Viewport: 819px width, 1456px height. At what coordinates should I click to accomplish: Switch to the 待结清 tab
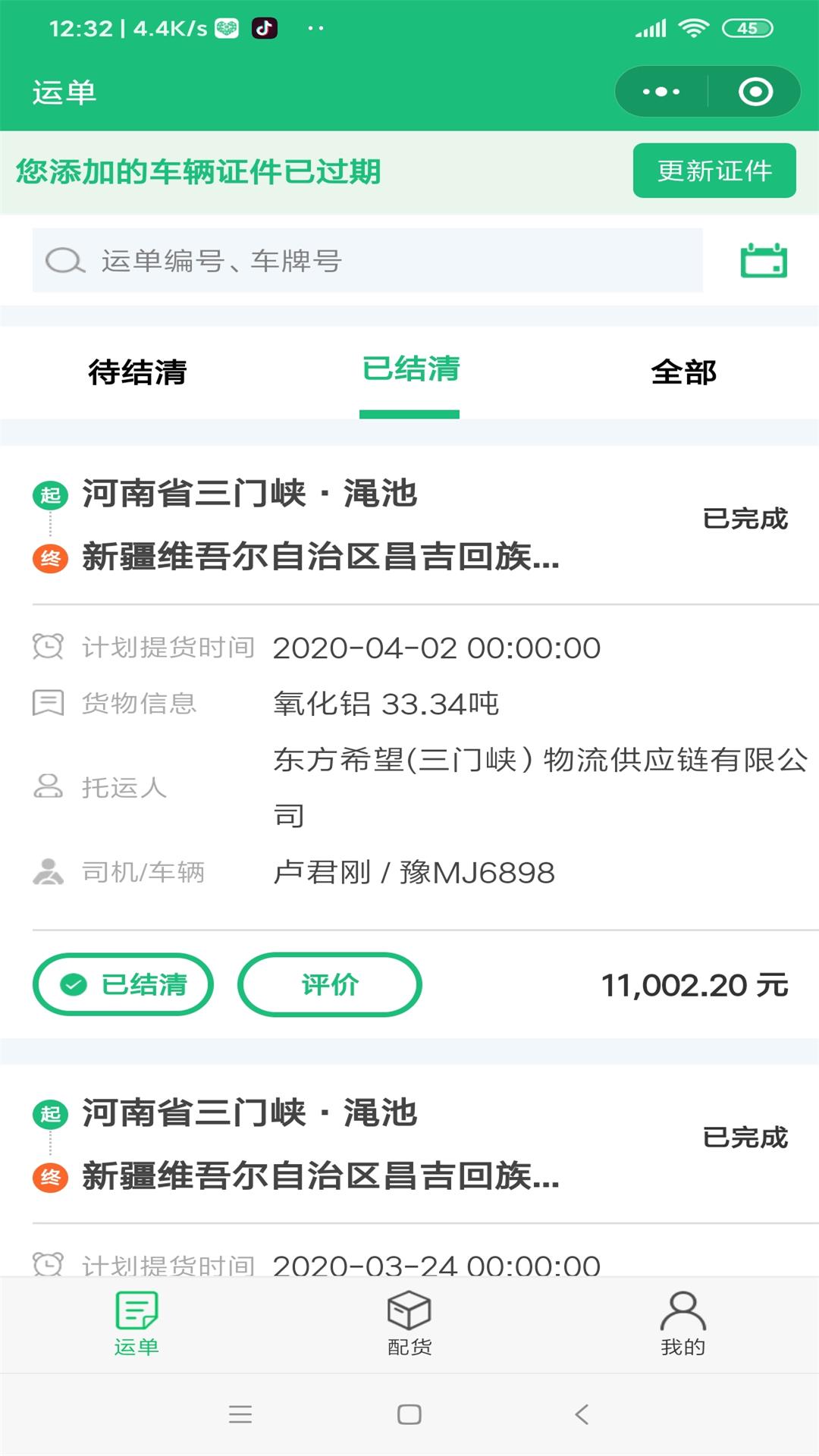click(136, 372)
